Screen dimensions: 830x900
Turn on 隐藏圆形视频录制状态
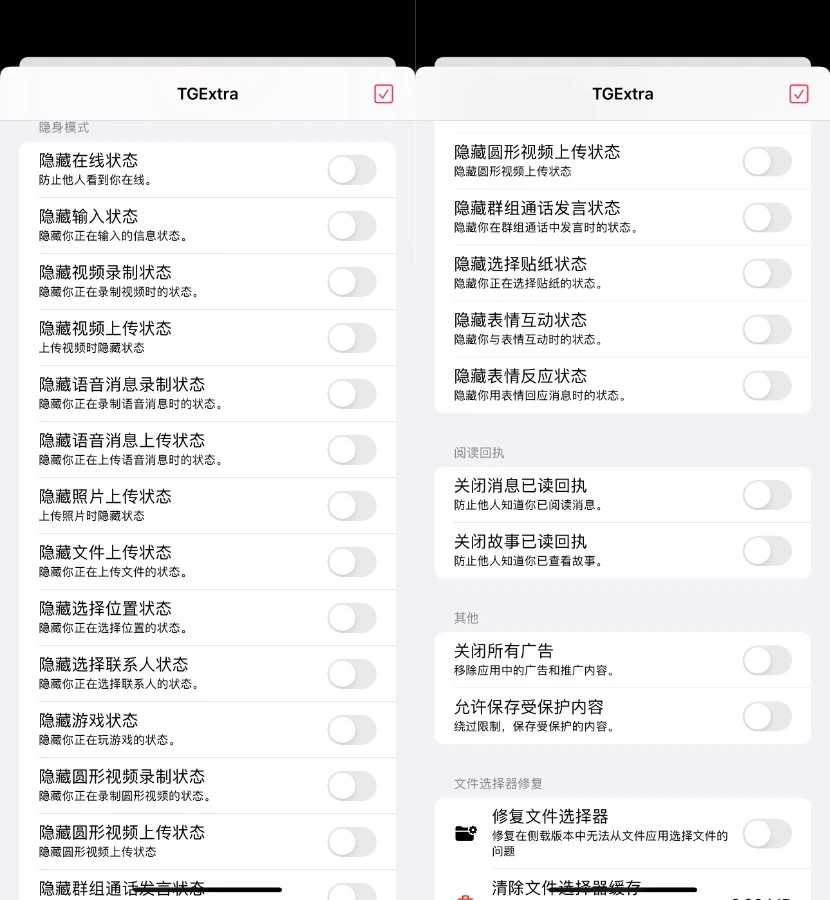pyautogui.click(x=352, y=786)
